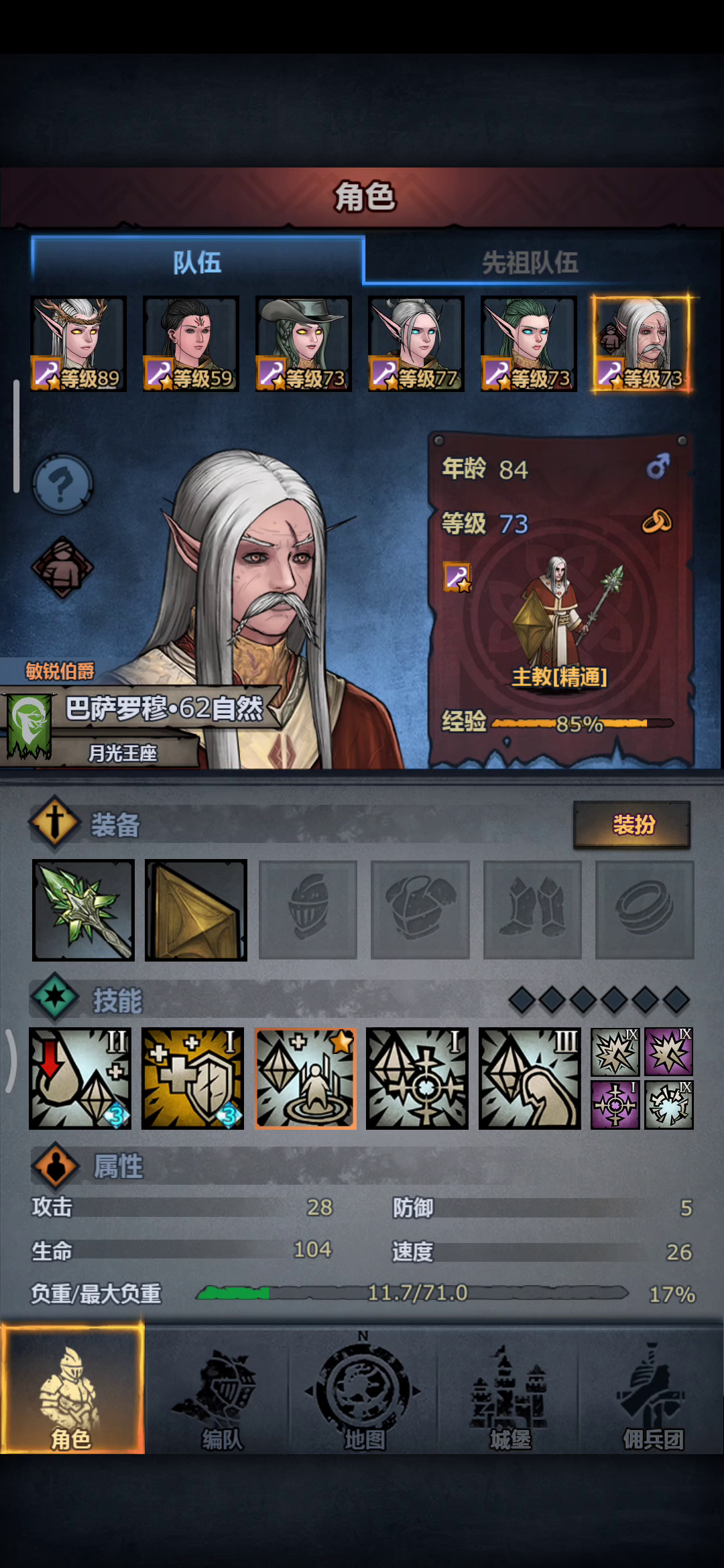The height and width of the screenshot is (1568, 724).
Task: Open the equipped golden shield slot
Action: [x=196, y=911]
